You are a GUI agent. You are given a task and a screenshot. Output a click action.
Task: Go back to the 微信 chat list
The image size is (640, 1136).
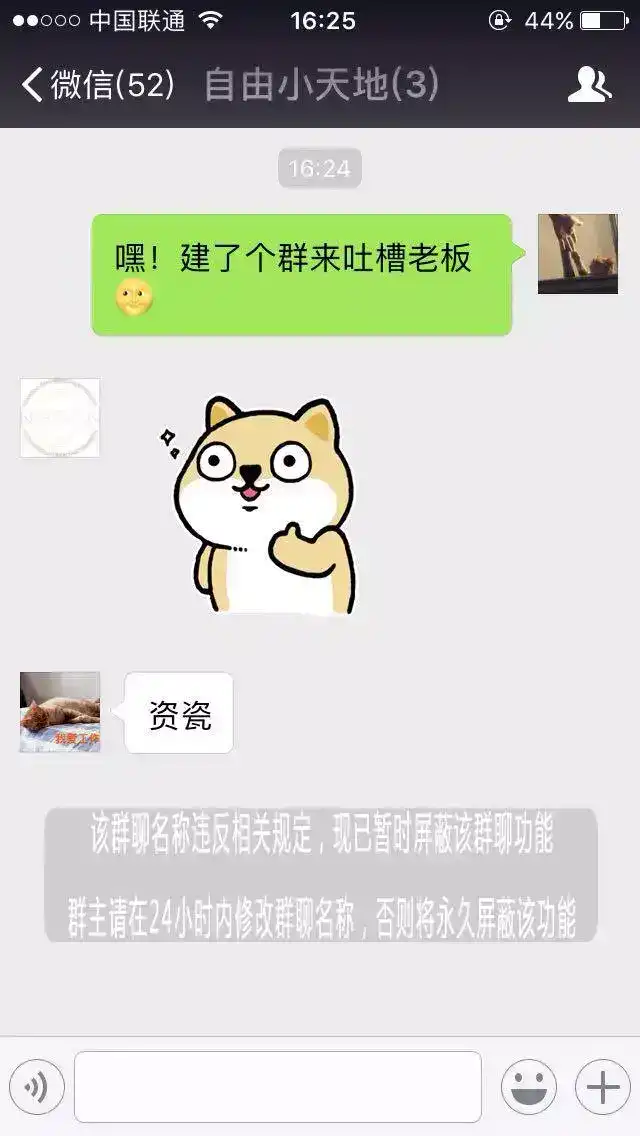point(95,85)
